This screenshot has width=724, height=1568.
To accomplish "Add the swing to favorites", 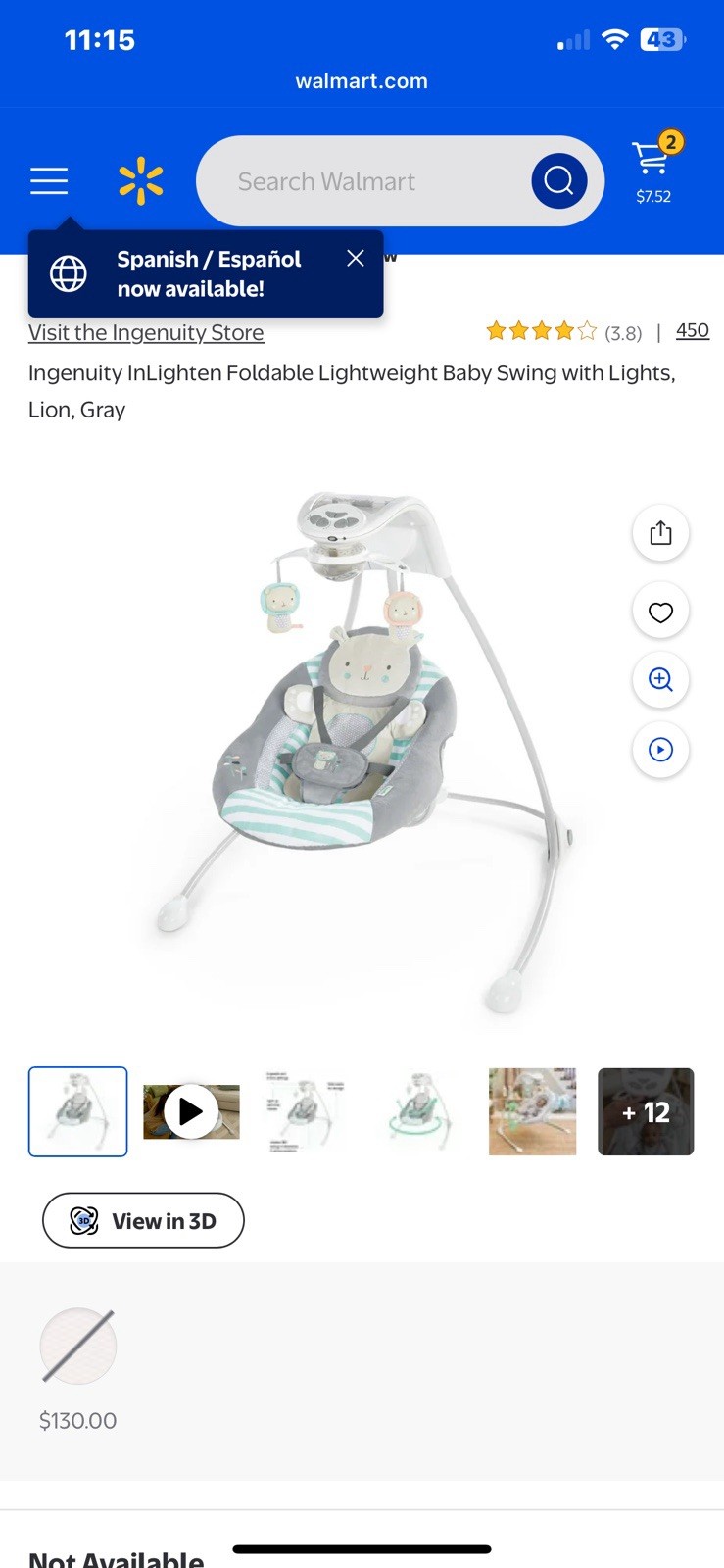I will click(661, 612).
